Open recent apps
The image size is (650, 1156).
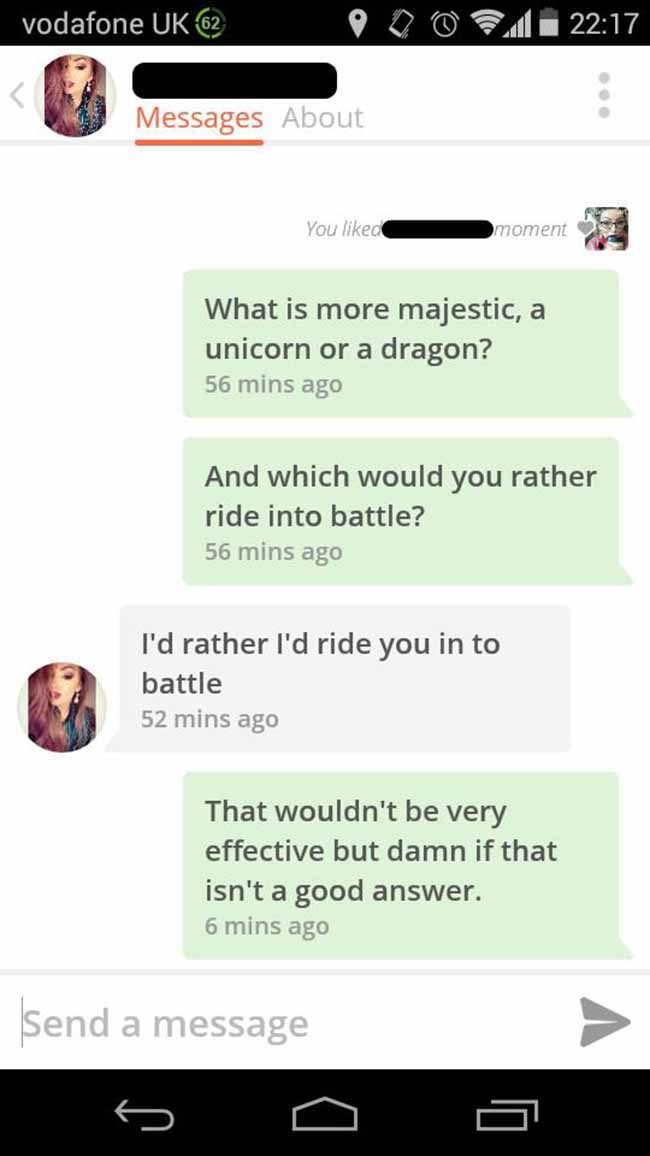click(506, 1115)
